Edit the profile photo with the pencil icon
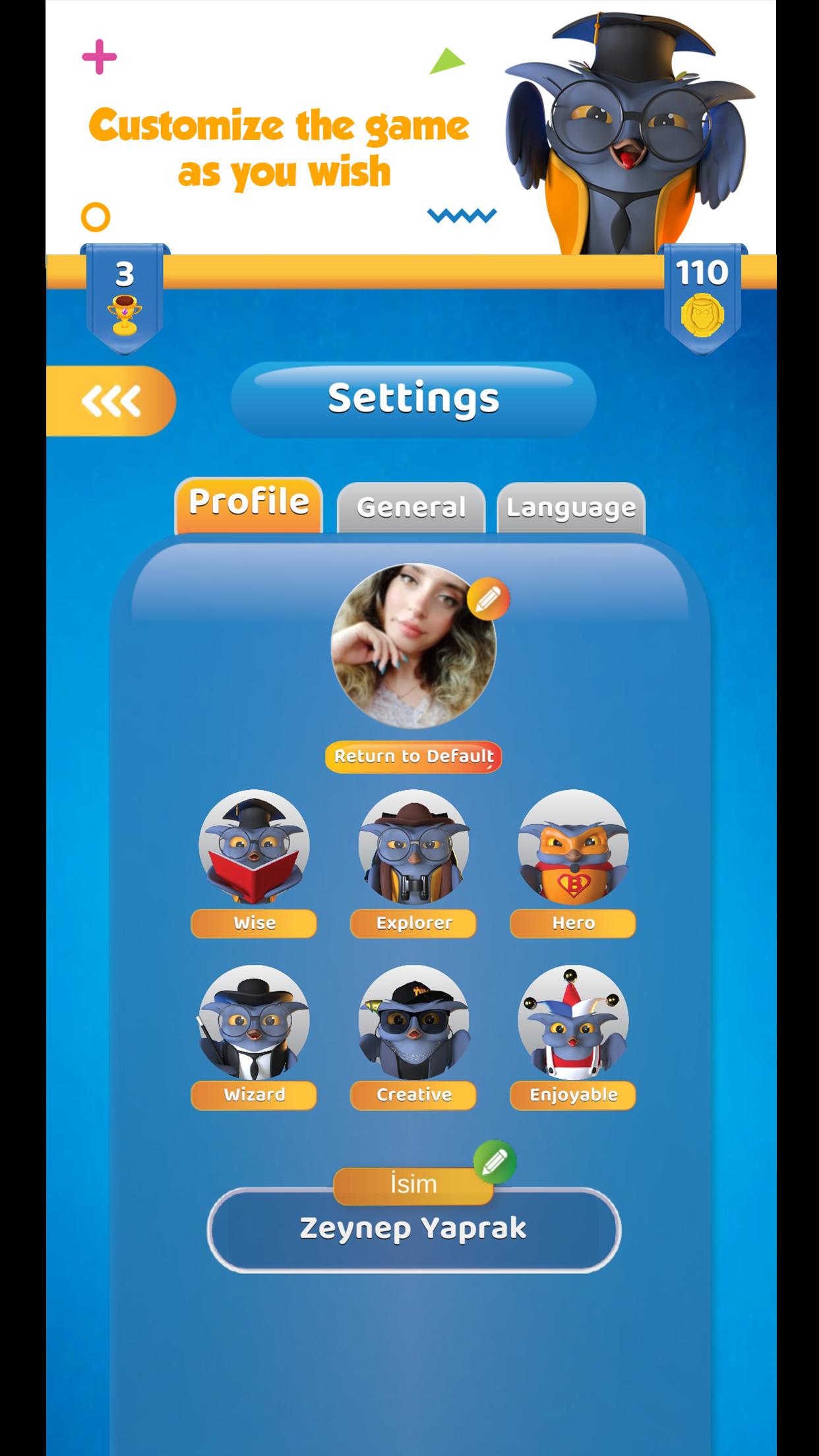 click(x=488, y=599)
